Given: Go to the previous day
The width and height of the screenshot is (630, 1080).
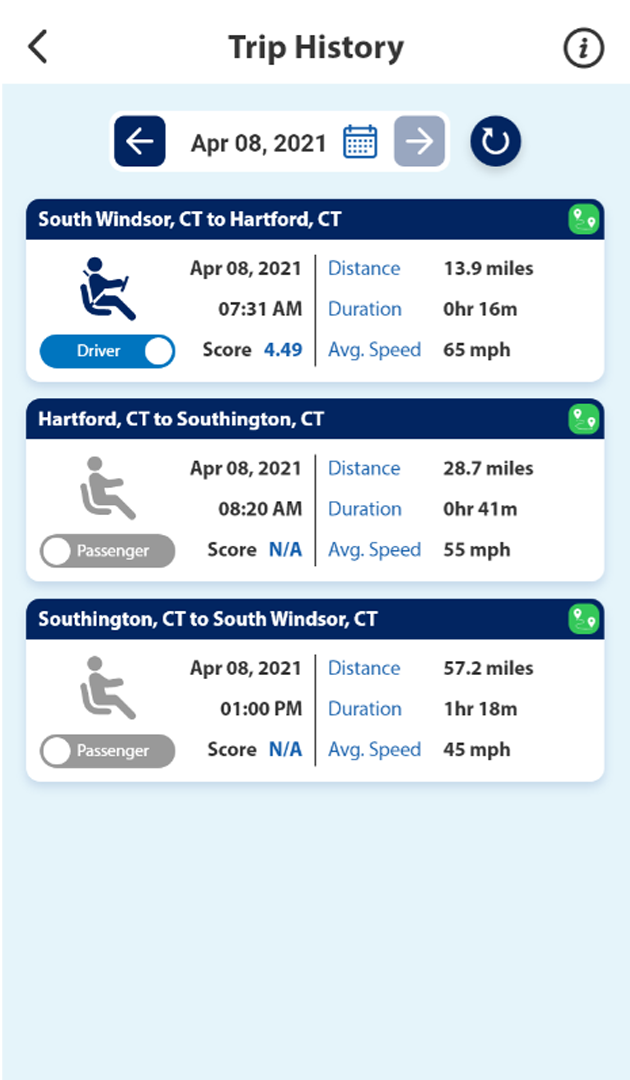Looking at the screenshot, I should click(x=139, y=142).
